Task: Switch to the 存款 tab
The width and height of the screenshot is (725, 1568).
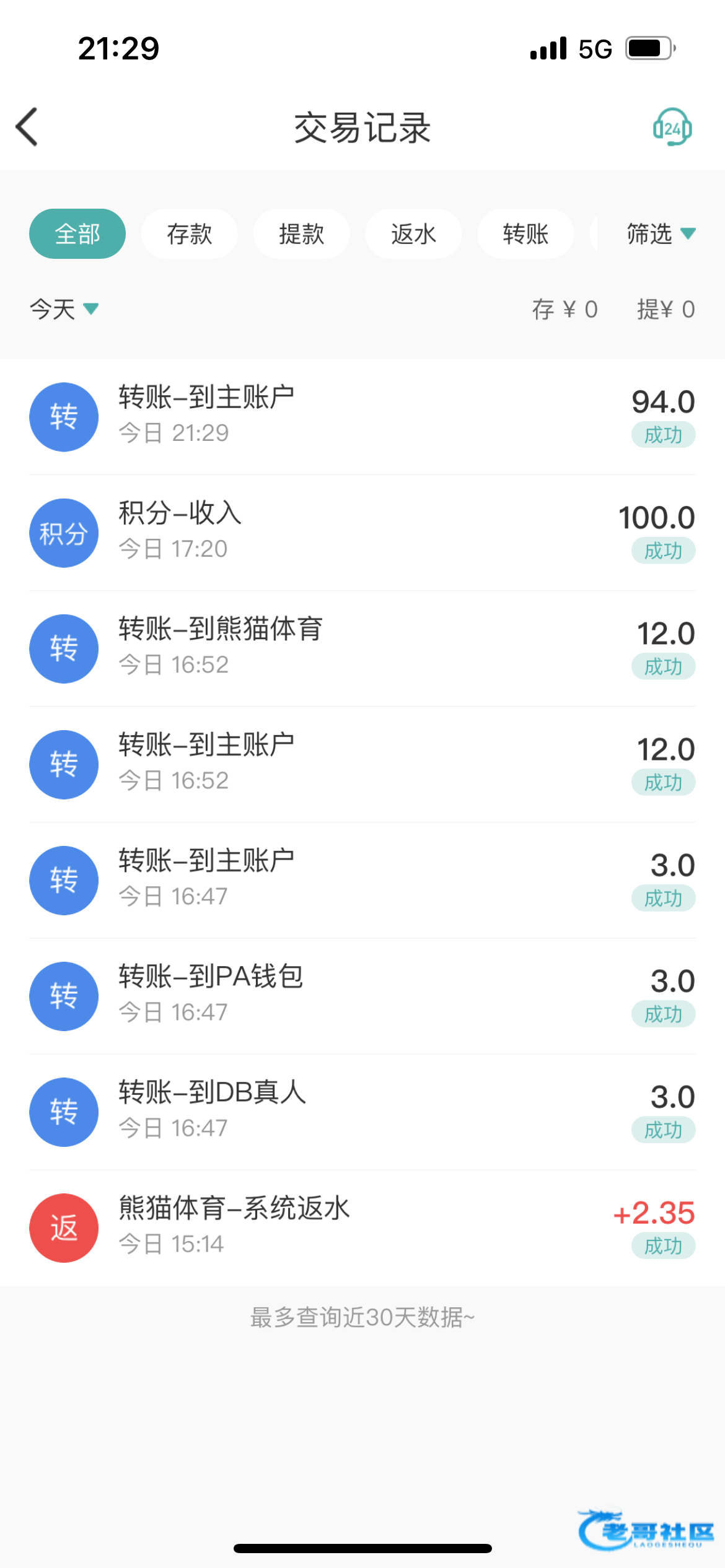Action: pos(189,234)
